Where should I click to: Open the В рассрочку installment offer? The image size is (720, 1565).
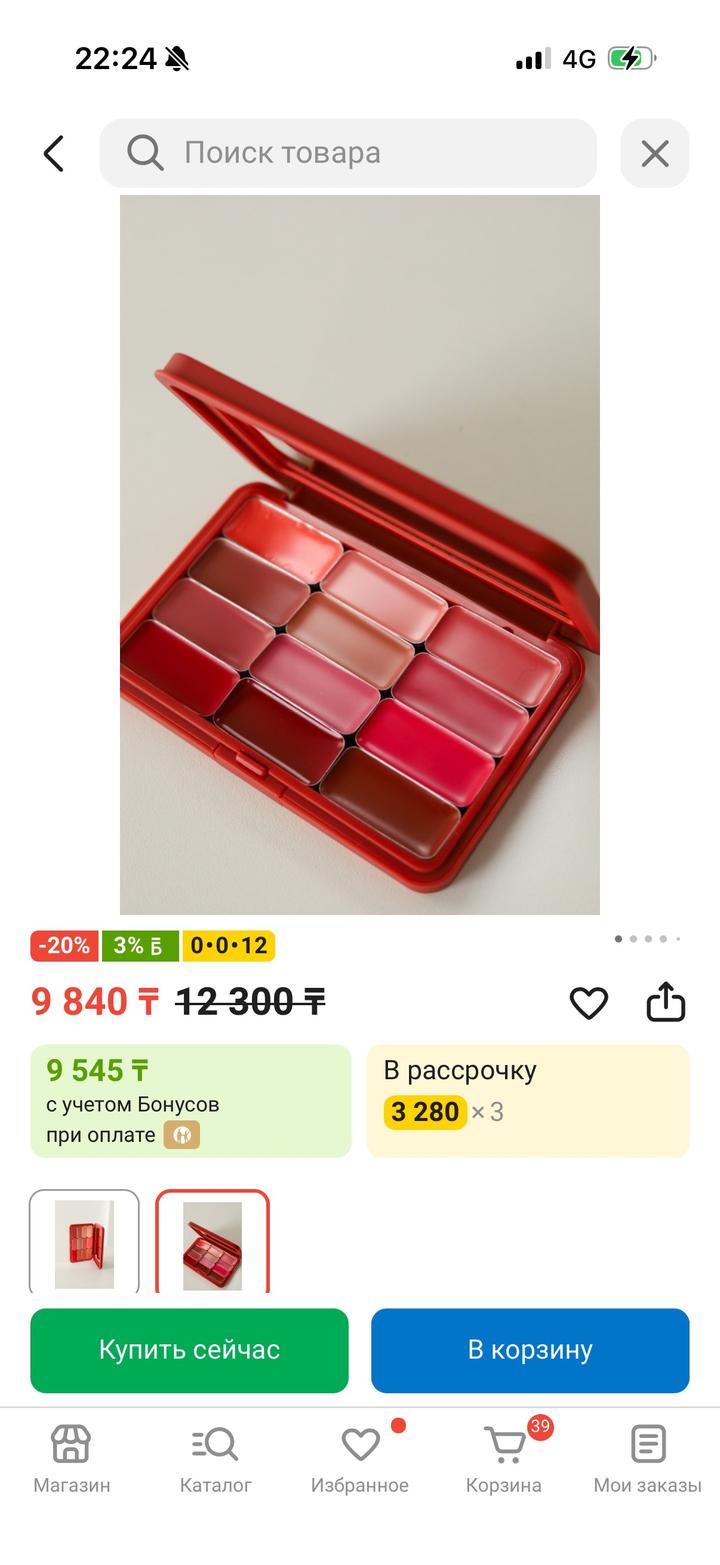(528, 1101)
